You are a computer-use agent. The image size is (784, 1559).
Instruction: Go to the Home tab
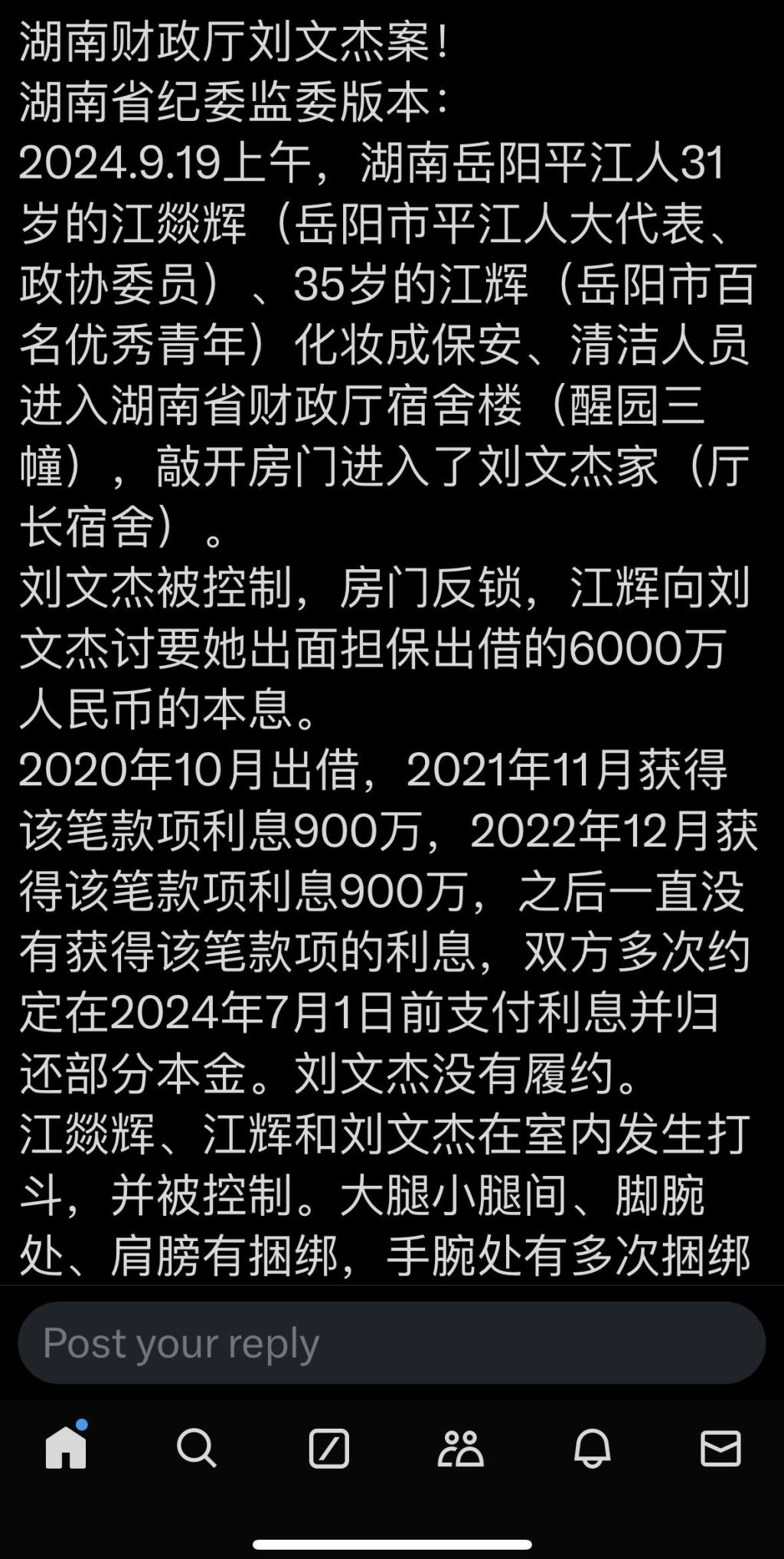[66, 1447]
